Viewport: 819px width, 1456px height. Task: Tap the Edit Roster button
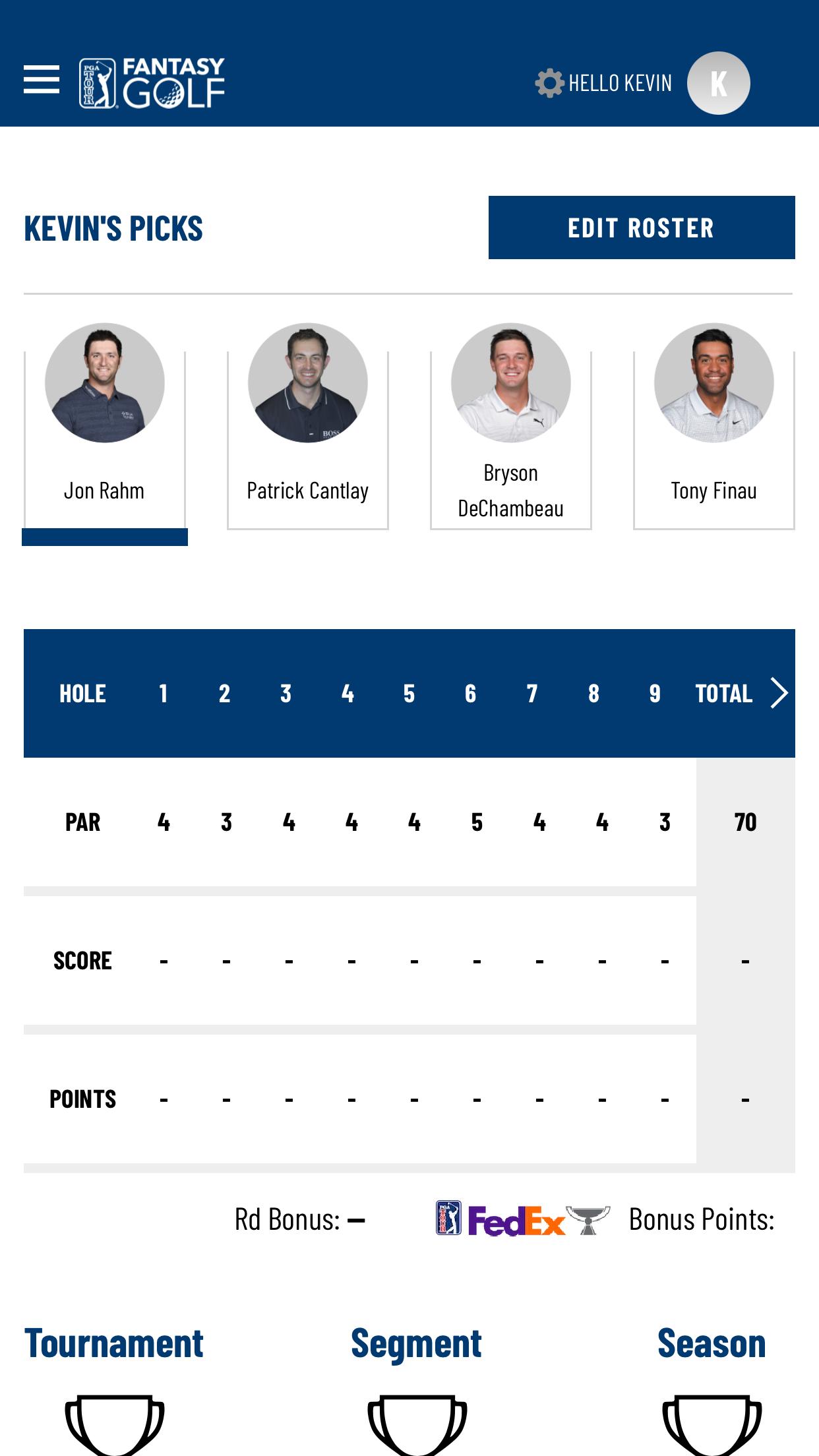tap(641, 228)
